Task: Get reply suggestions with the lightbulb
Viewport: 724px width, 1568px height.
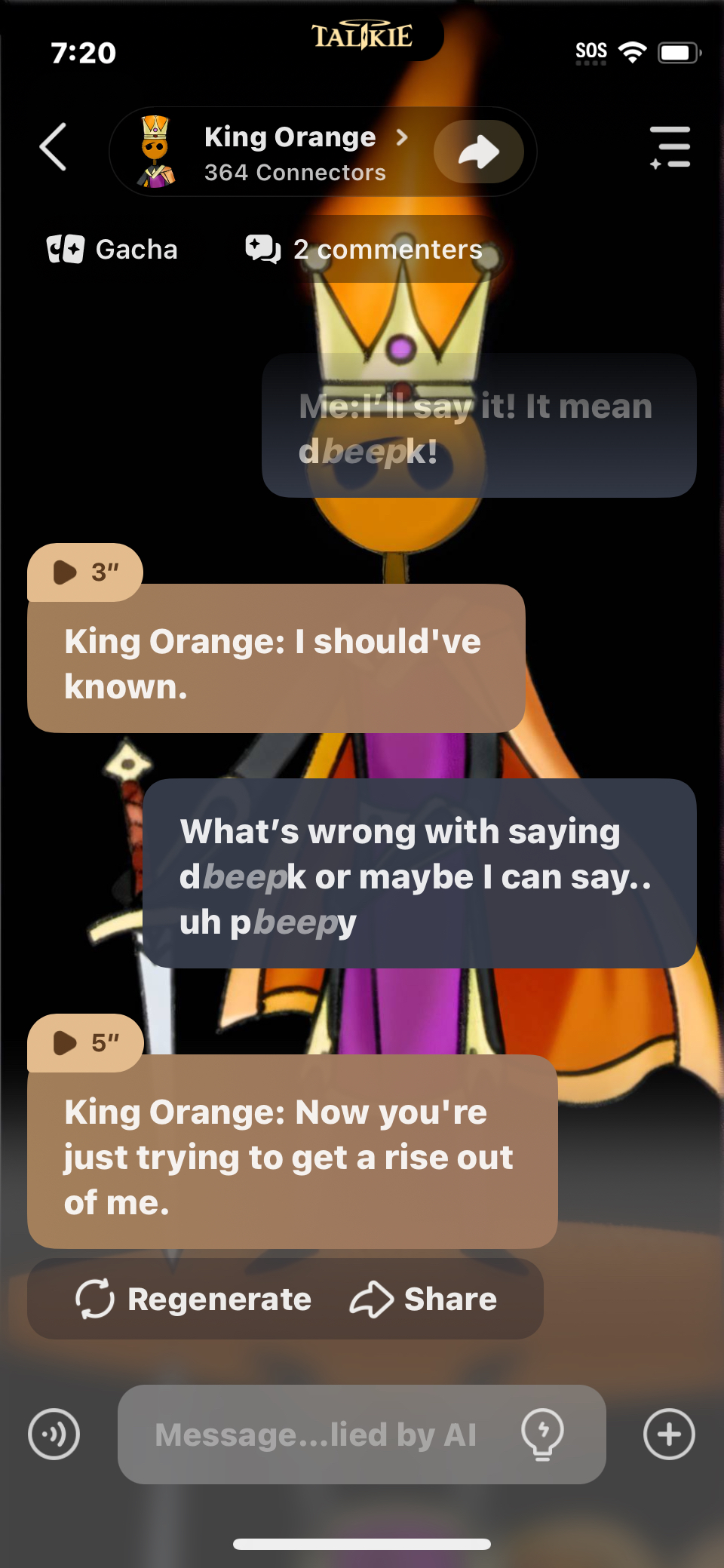Action: click(x=542, y=1434)
